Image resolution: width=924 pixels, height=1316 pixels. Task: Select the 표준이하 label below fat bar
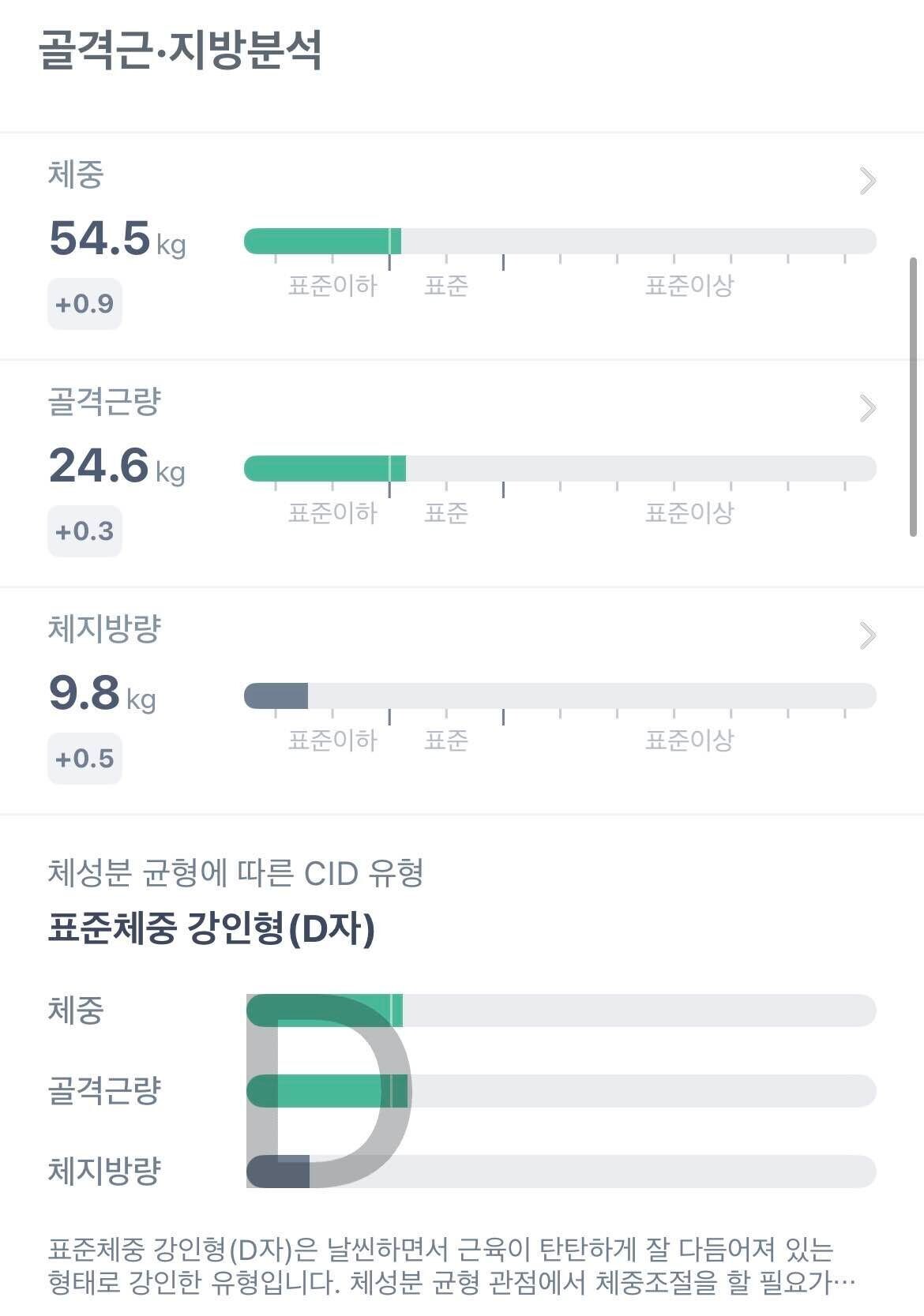[x=334, y=740]
